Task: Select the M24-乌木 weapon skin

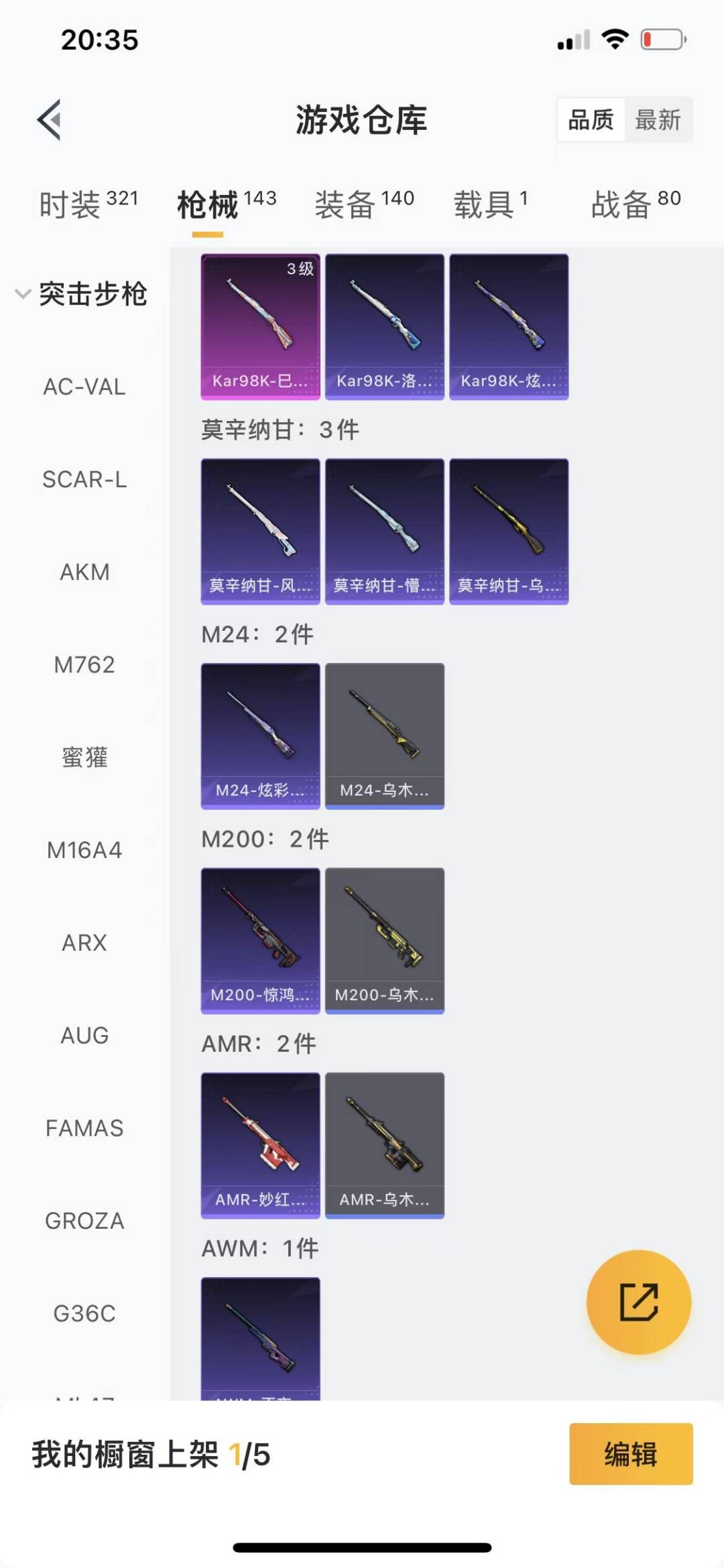Action: (x=384, y=734)
